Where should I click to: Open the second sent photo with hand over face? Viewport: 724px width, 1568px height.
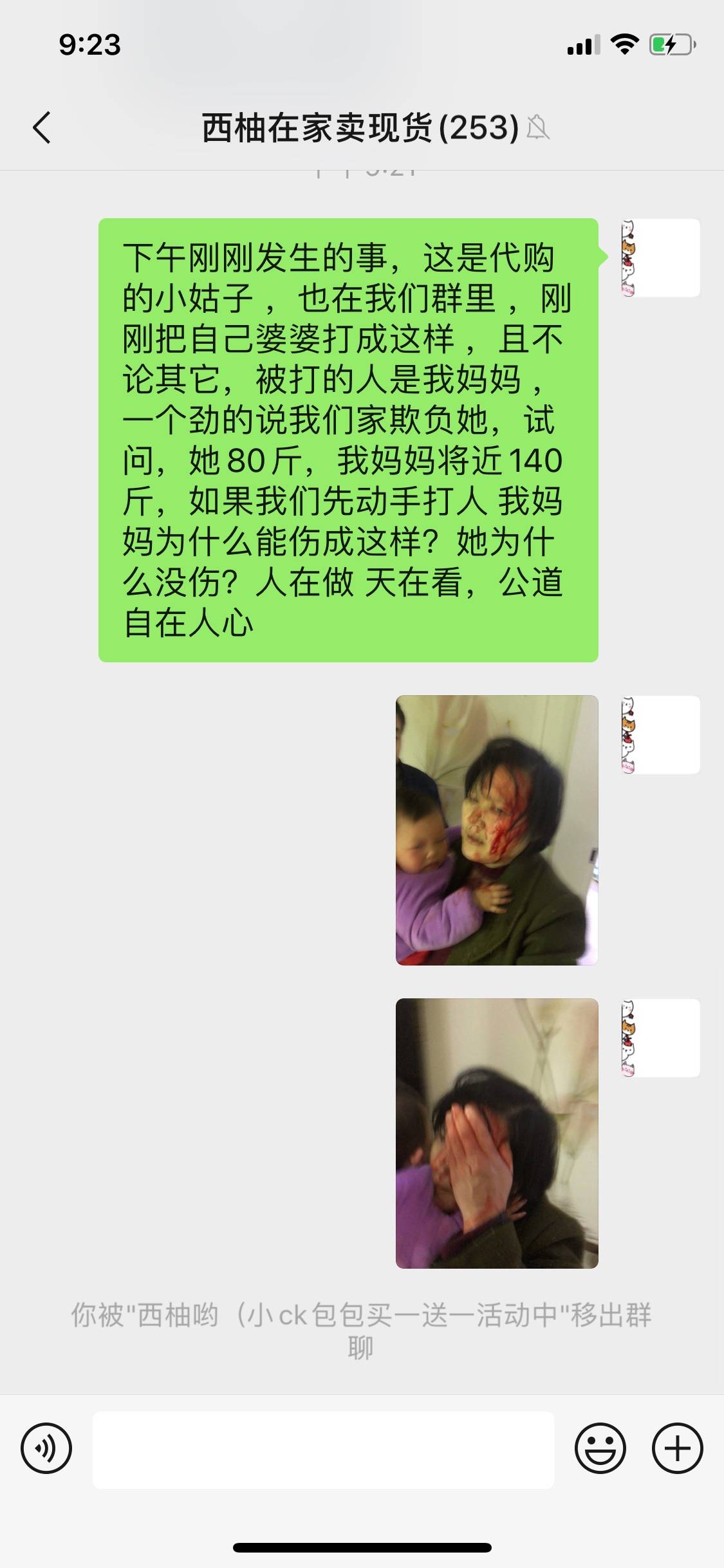point(497,1133)
